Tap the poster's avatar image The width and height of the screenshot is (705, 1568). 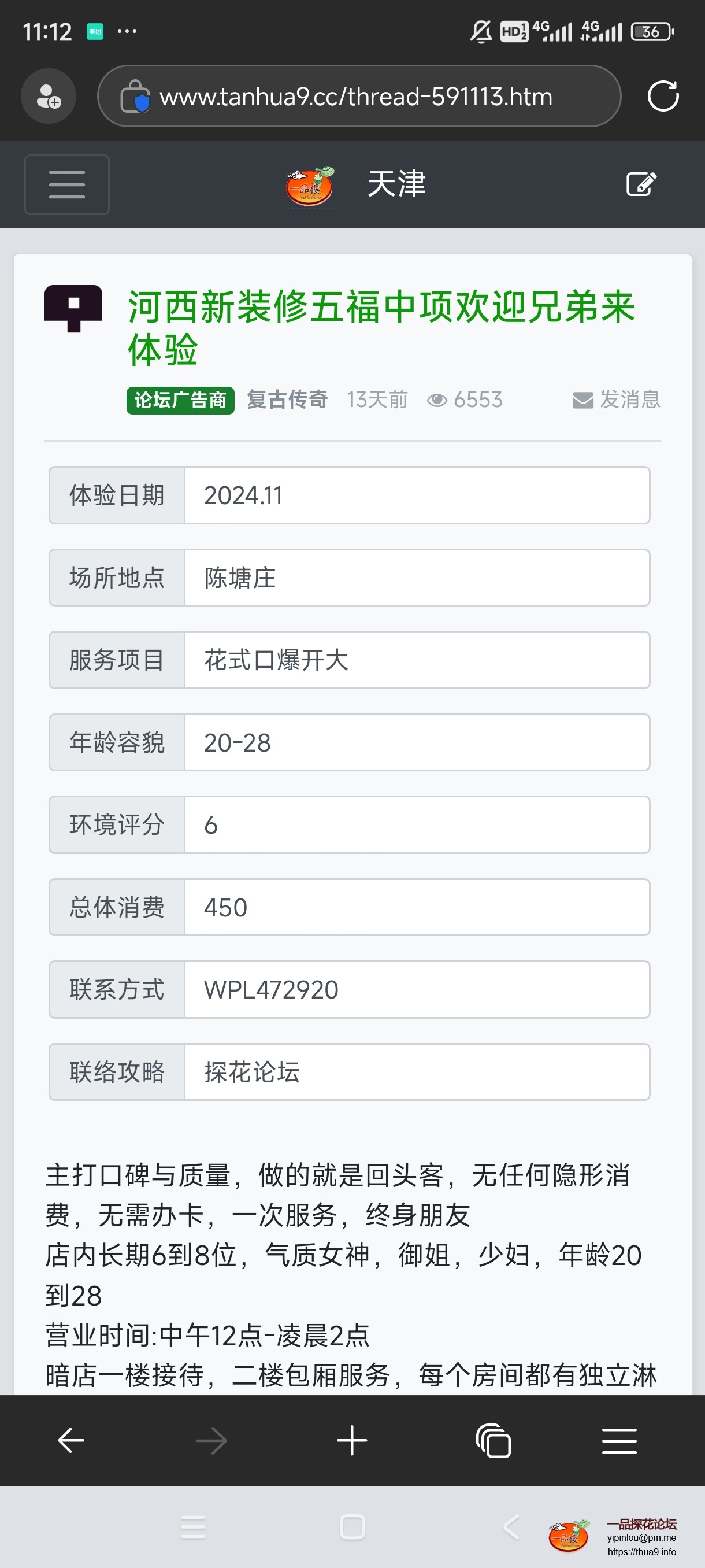73,309
